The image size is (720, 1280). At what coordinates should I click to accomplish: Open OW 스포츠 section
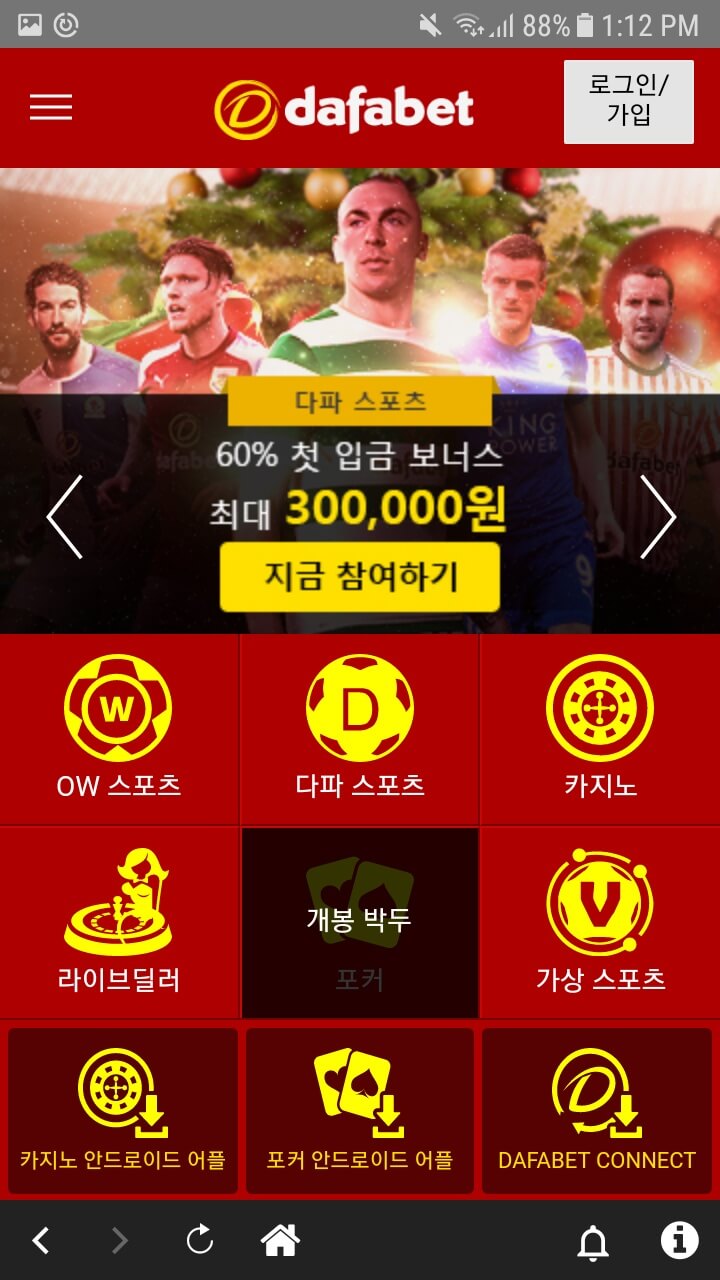point(119,729)
